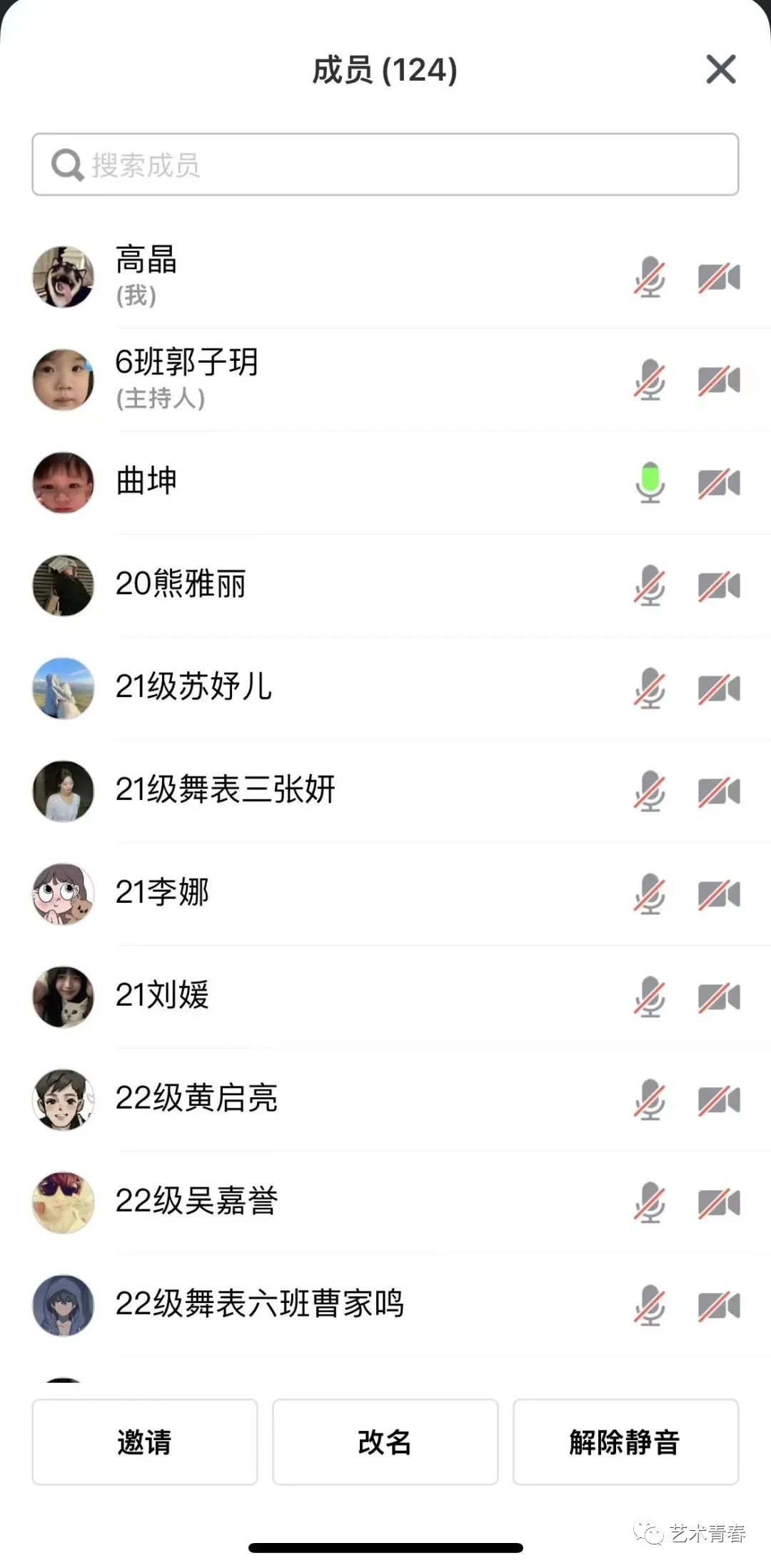
Task: Close the members panel
Action: point(720,69)
